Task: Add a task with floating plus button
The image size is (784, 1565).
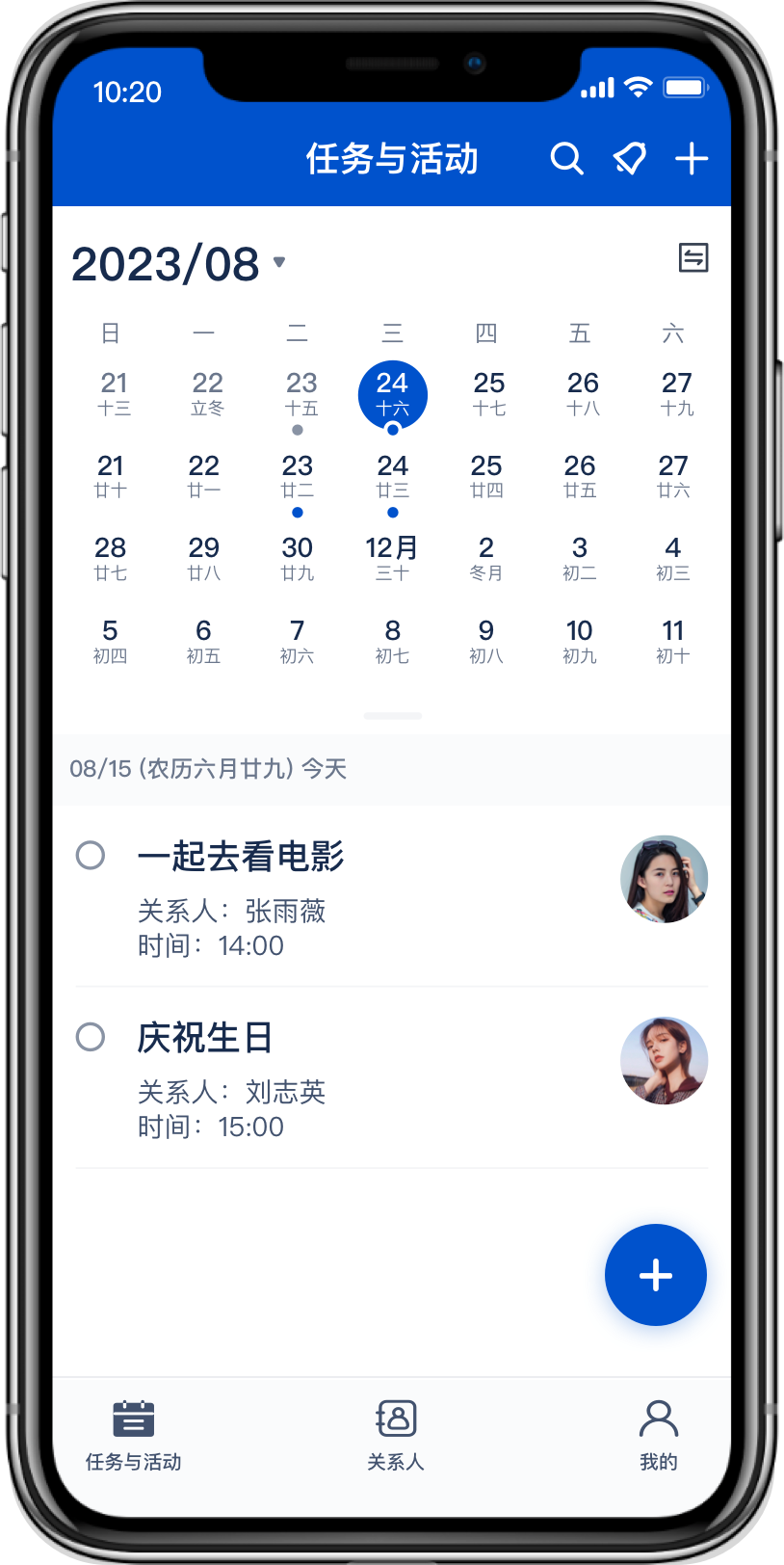Action: pos(655,1275)
